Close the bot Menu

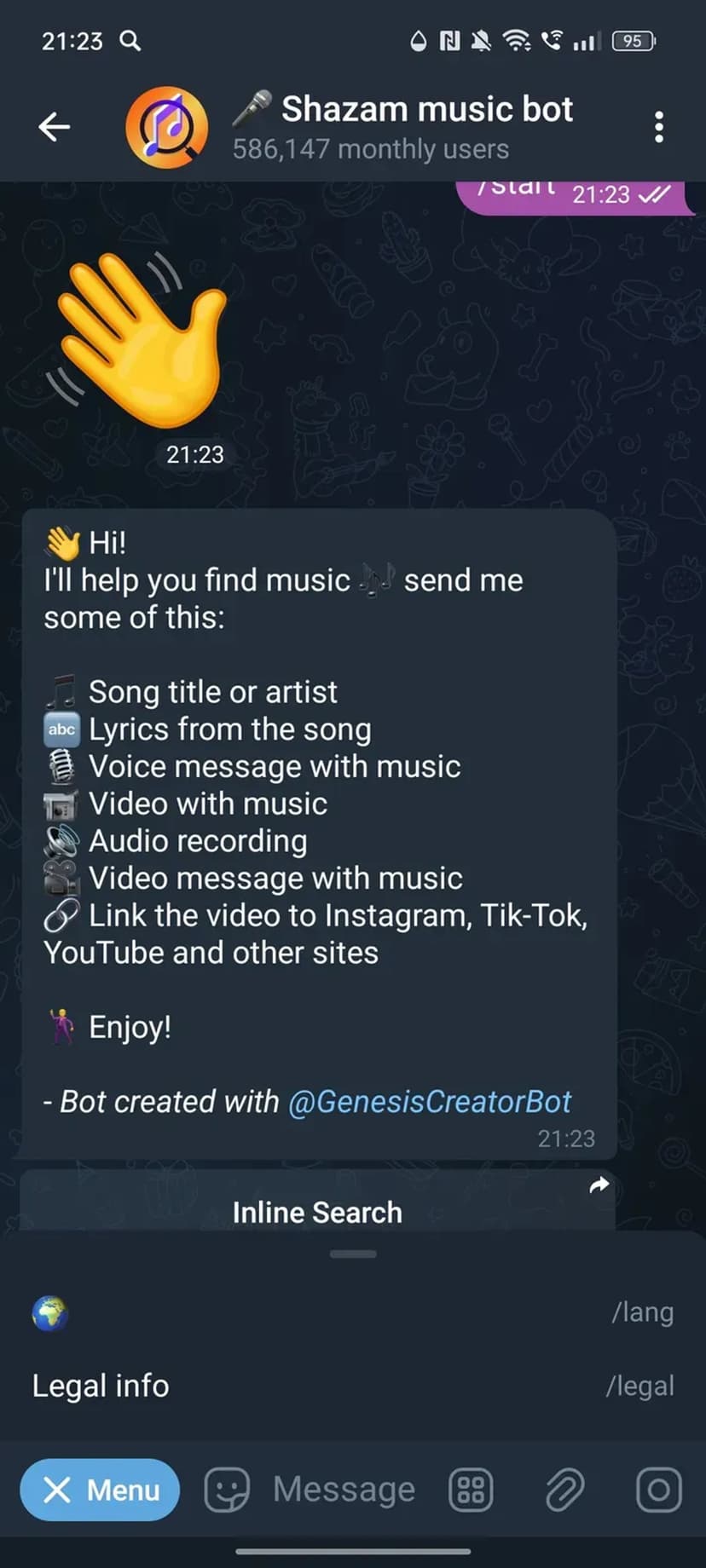click(x=100, y=1490)
